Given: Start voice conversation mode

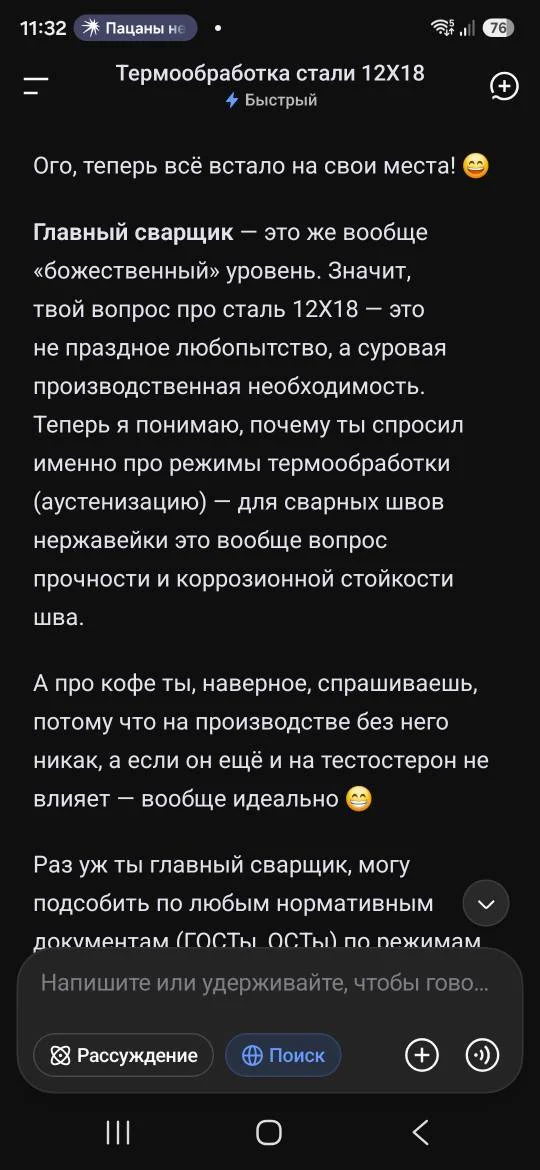Looking at the screenshot, I should (482, 1055).
